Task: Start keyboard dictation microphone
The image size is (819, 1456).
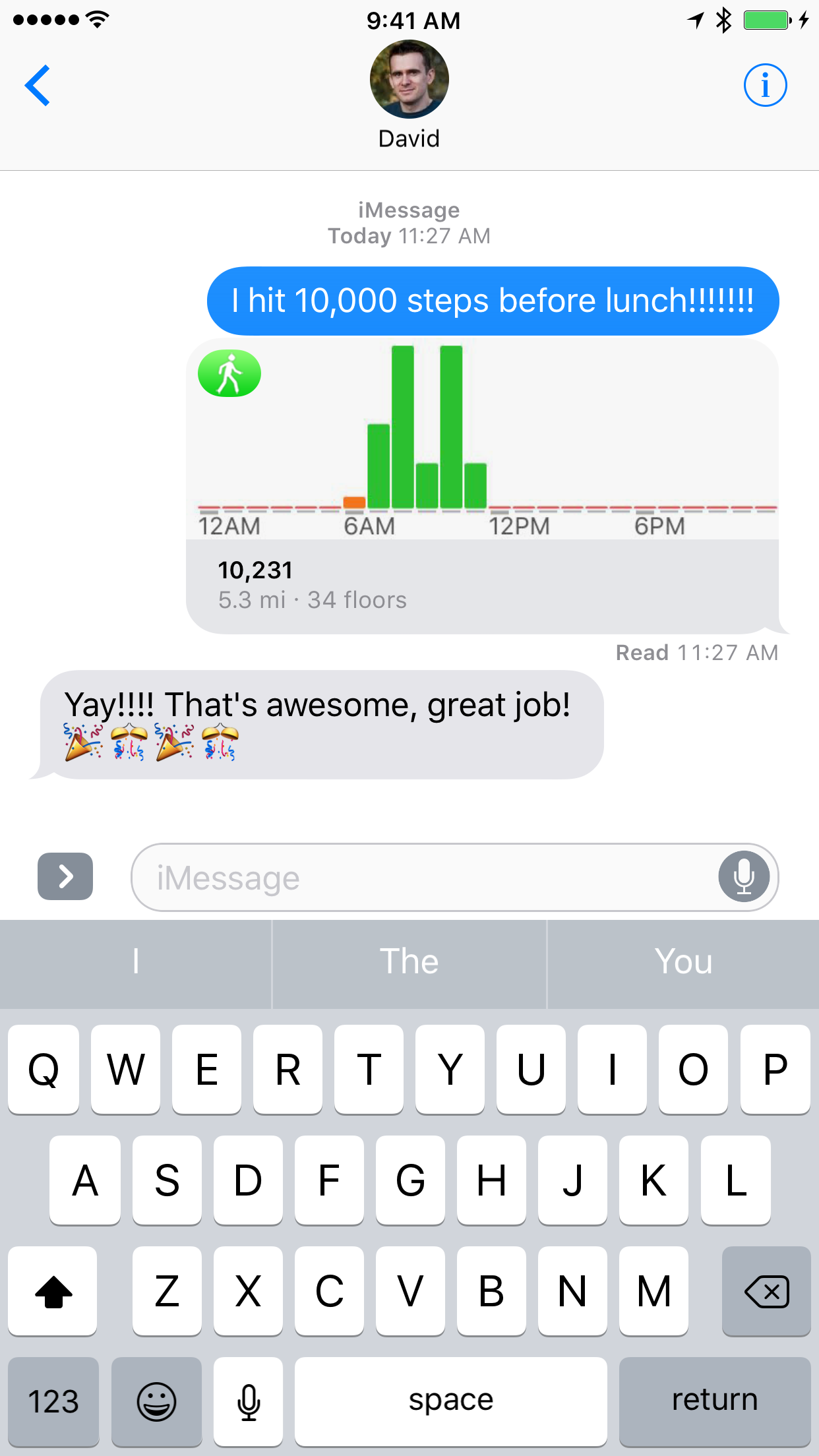Action: click(249, 1401)
